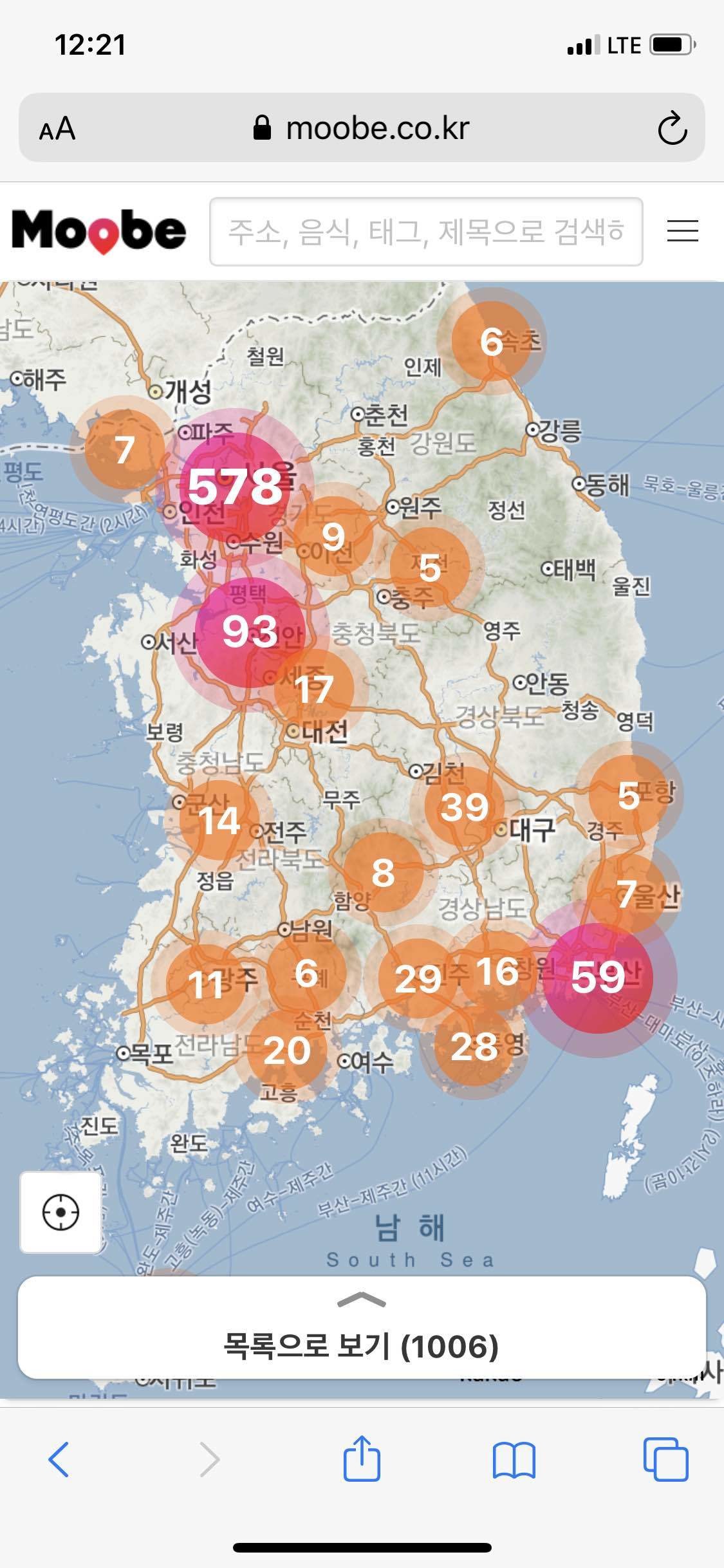Tap the LTE status indicator
Viewport: 724px width, 1568px height.
coord(623,44)
